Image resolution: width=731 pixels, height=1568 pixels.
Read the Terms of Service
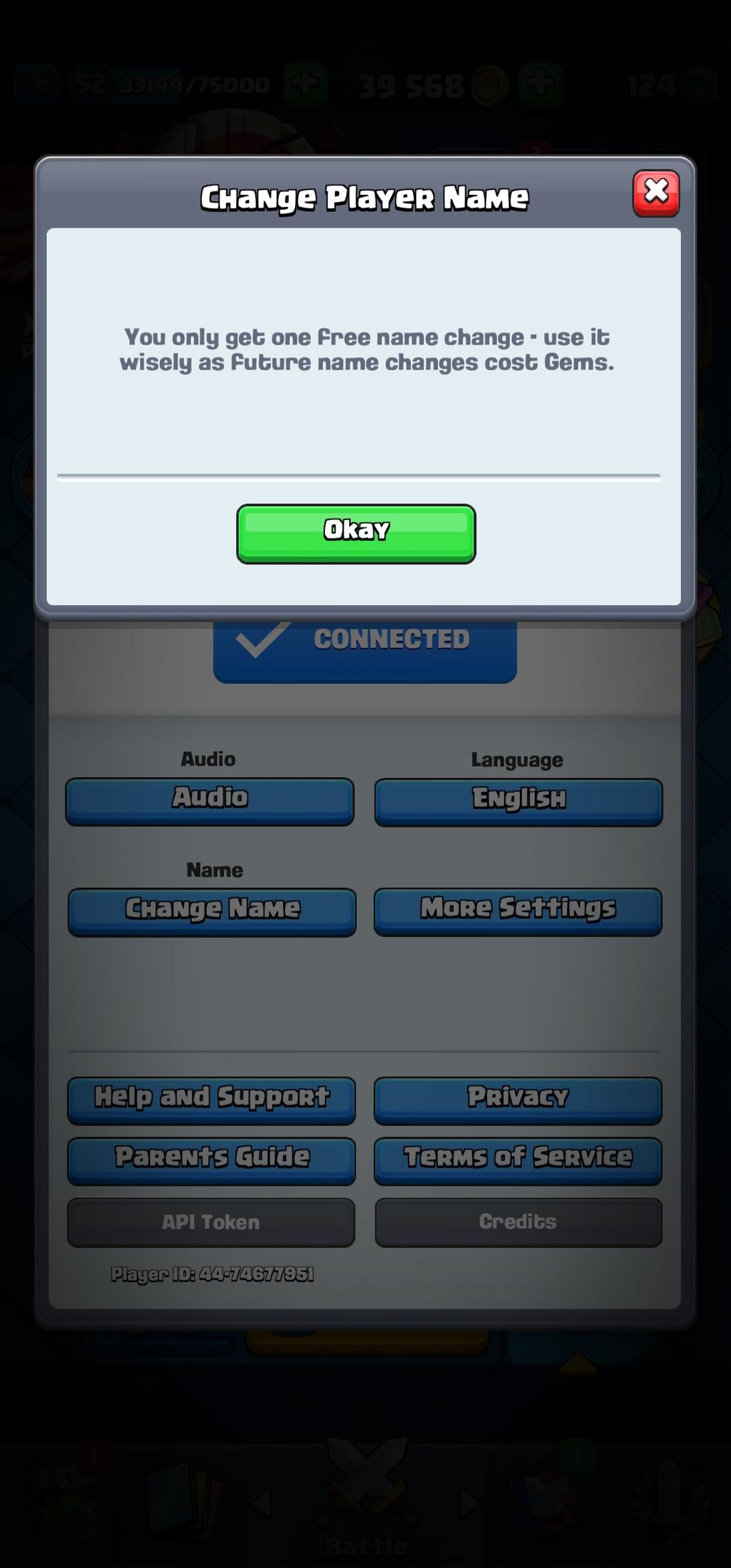pyautogui.click(x=518, y=1160)
